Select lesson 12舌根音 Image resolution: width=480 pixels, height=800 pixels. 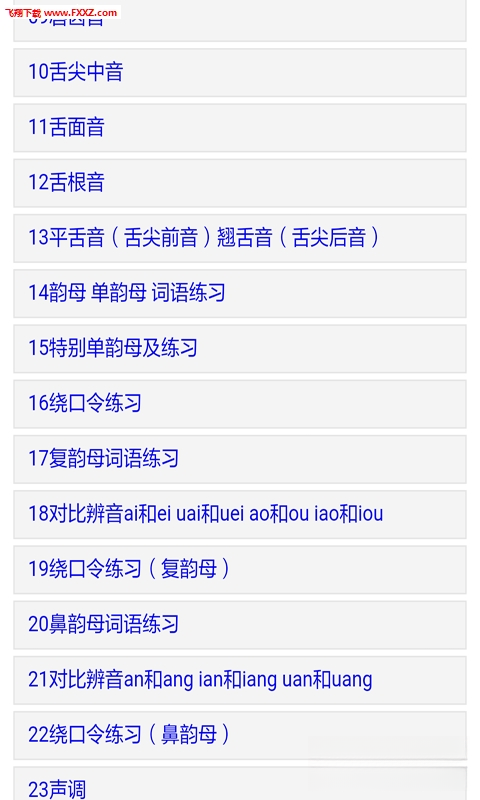coord(240,183)
